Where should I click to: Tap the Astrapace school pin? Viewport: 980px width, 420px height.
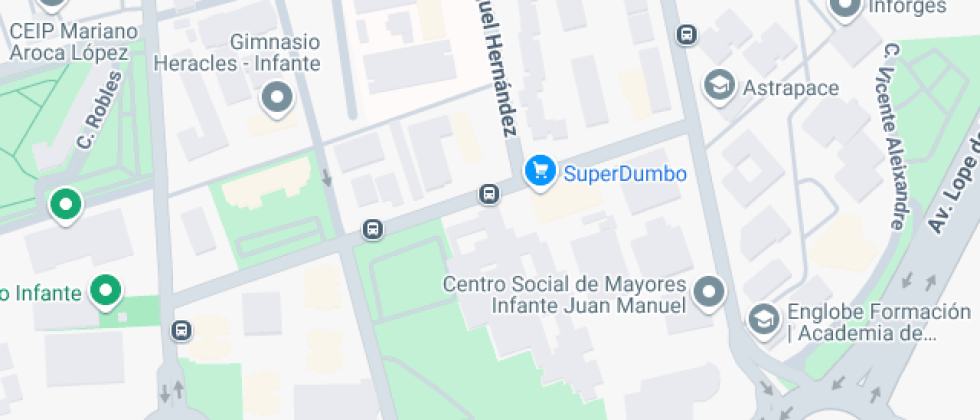719,88
